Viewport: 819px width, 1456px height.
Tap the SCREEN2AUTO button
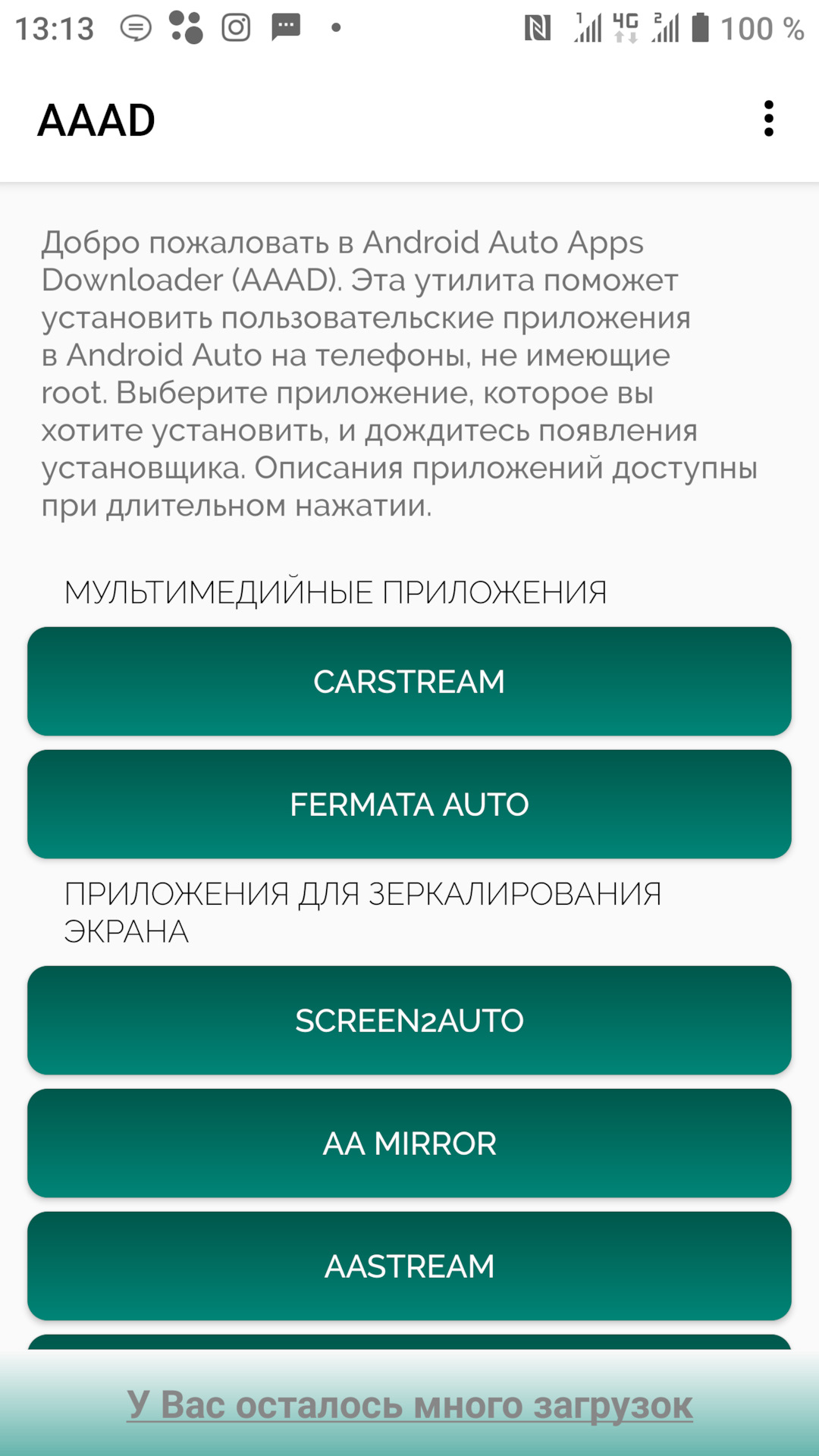(x=409, y=1020)
